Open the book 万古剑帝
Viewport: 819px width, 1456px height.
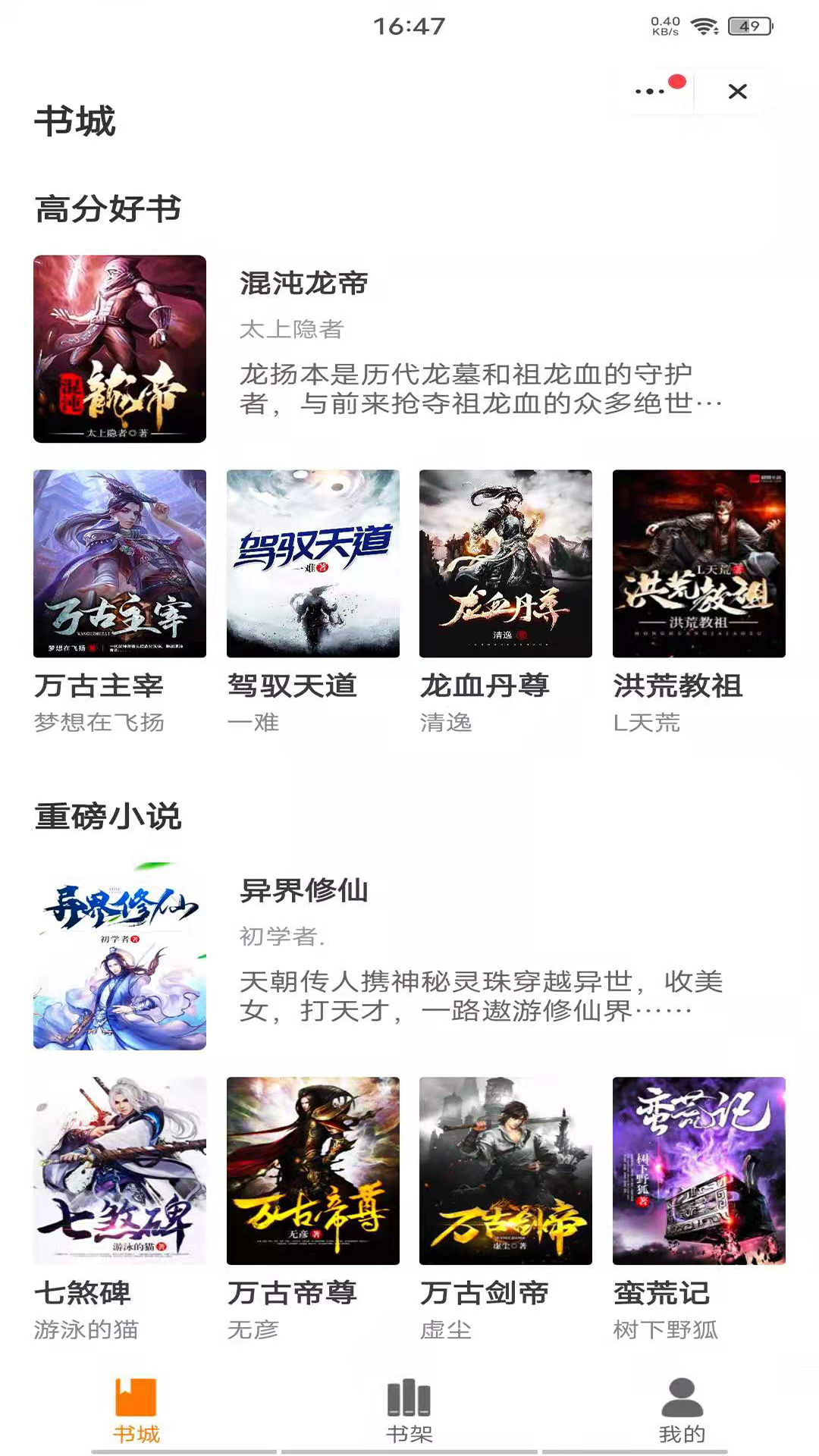click(x=505, y=1170)
